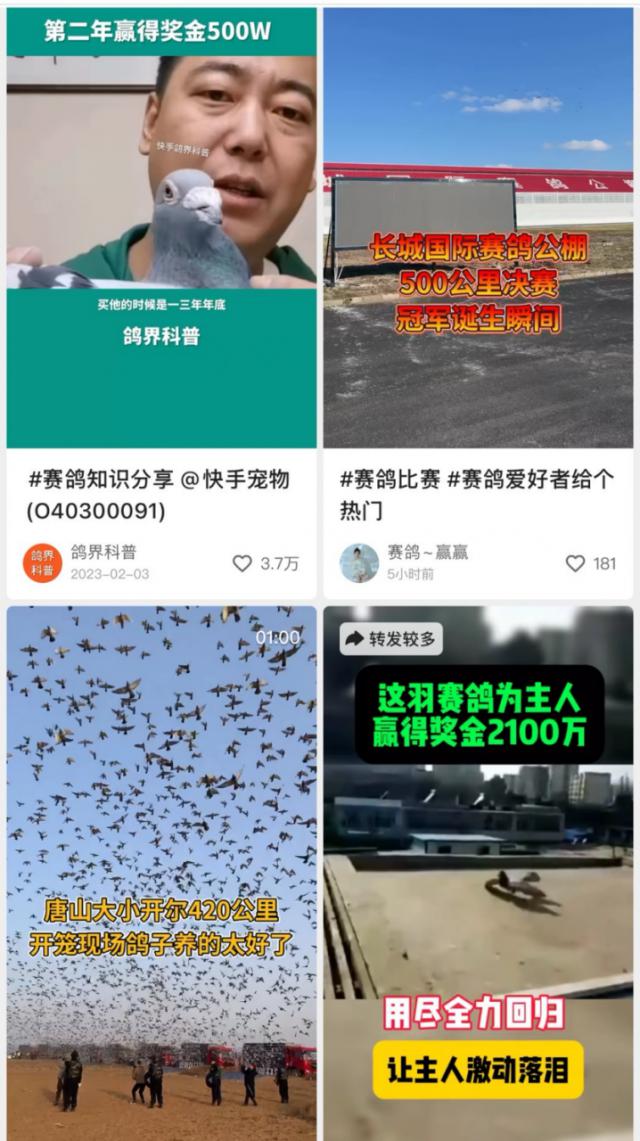This screenshot has height=1141, width=640.
Task: Open the 长城国际赛鸽公棚 final video
Action: [478, 228]
